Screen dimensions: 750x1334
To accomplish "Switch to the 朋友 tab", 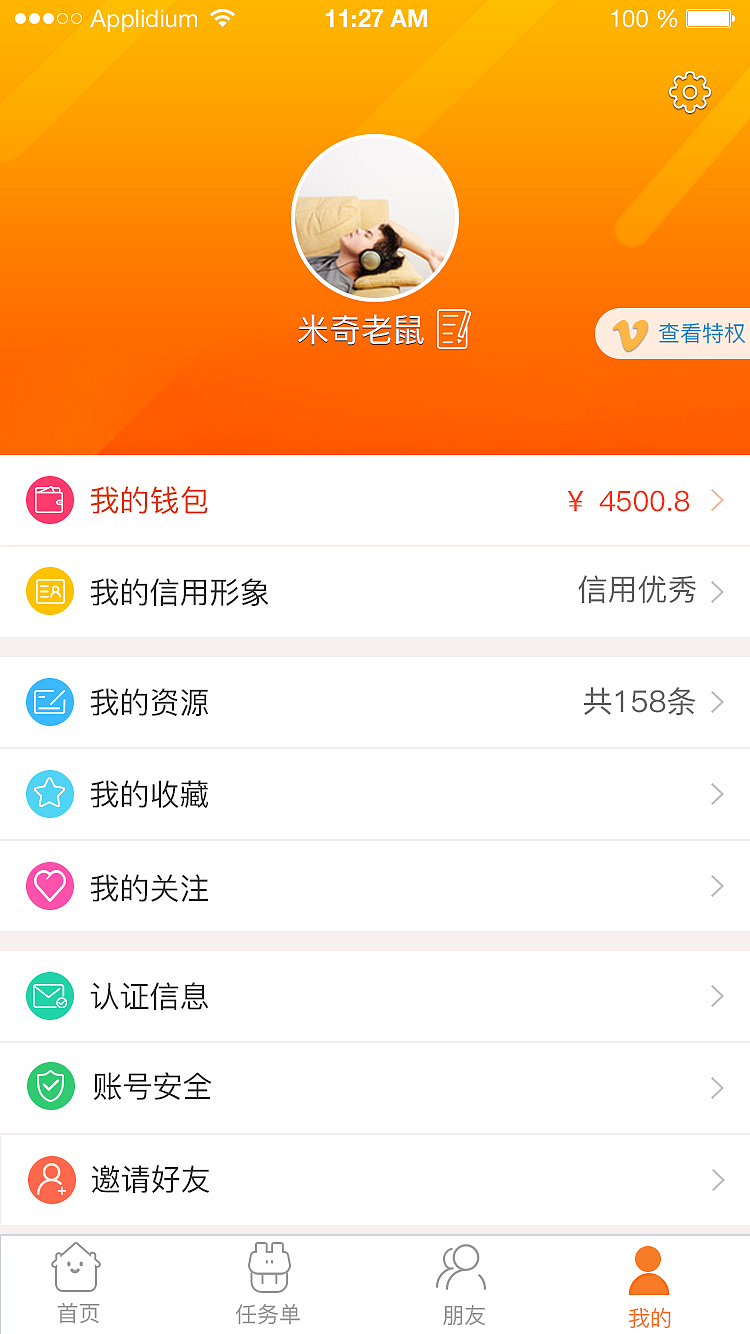I will click(x=460, y=1285).
